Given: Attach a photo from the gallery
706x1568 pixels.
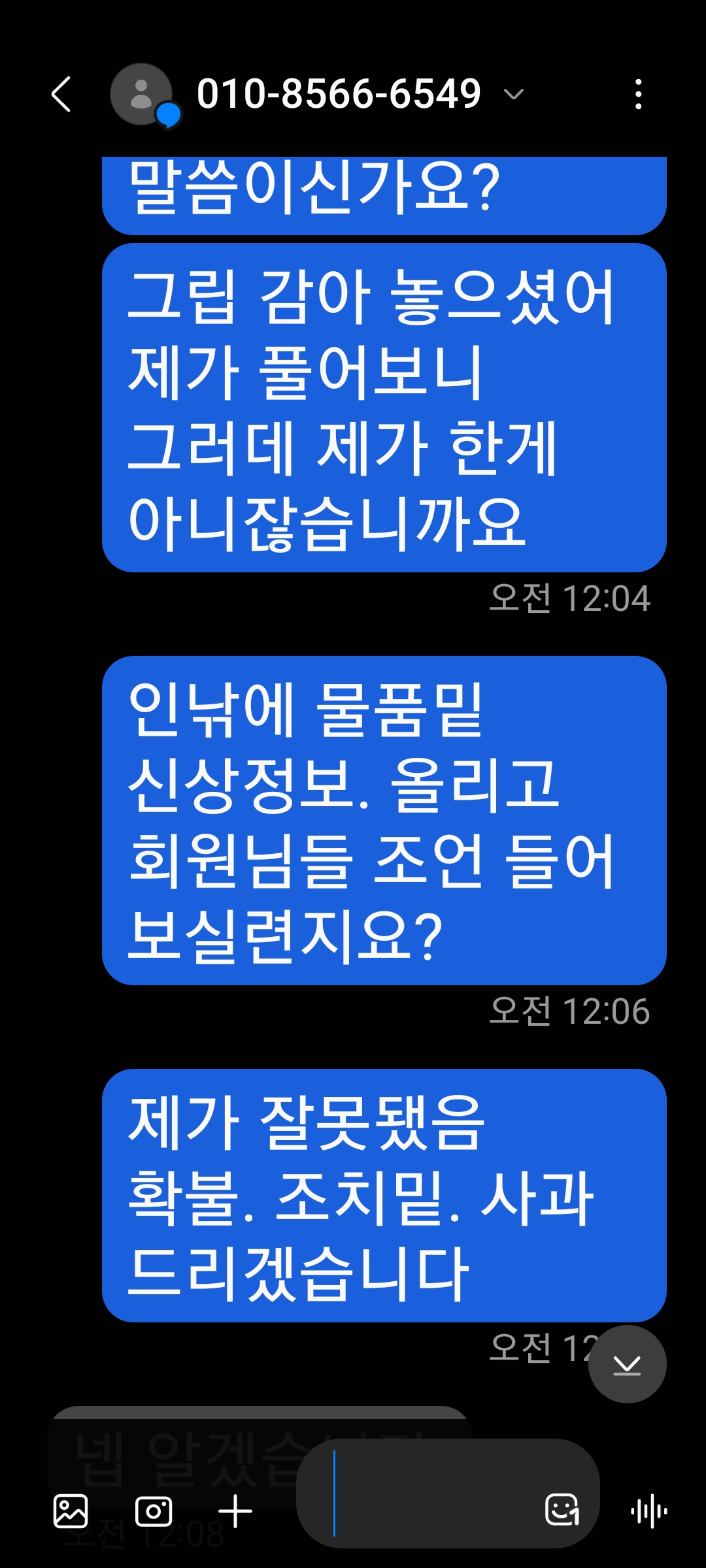Looking at the screenshot, I should click(71, 1511).
